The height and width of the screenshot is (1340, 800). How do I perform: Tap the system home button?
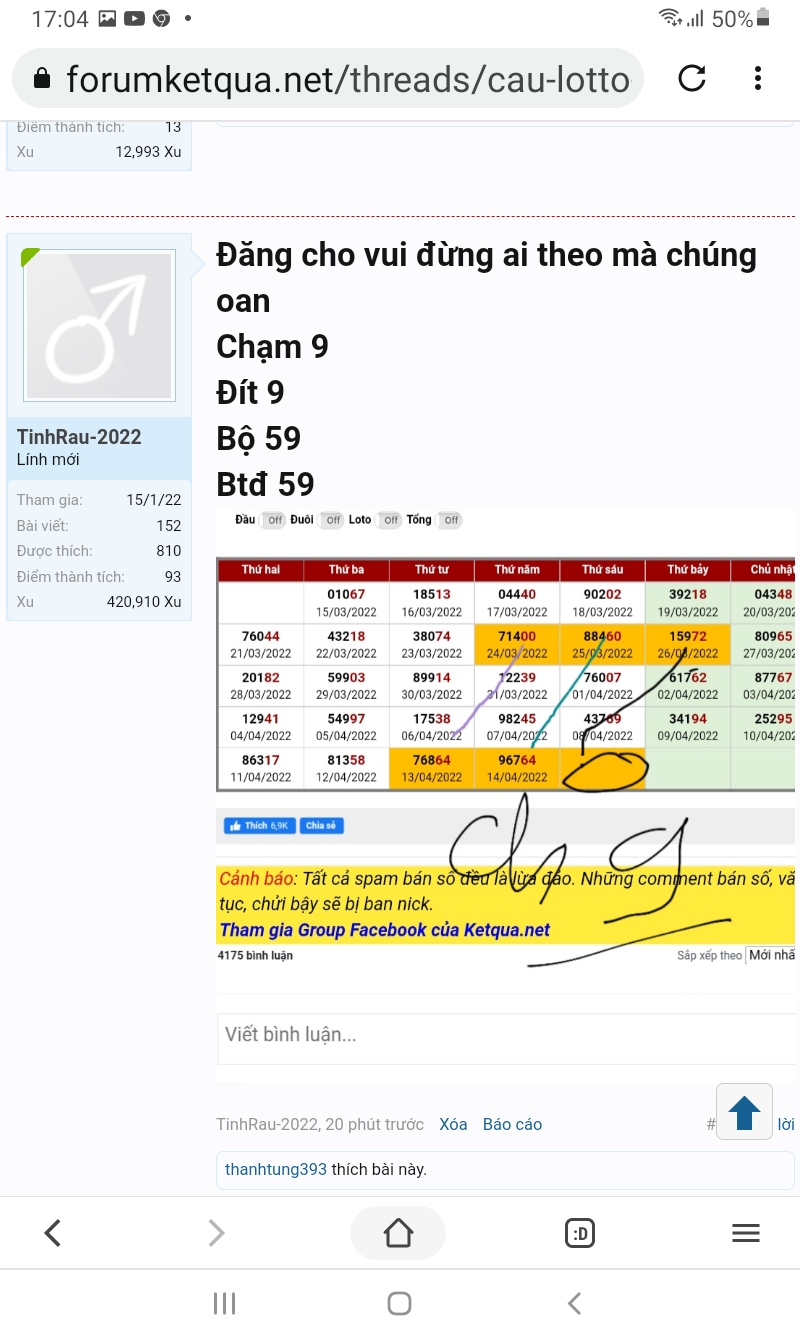tap(399, 1303)
